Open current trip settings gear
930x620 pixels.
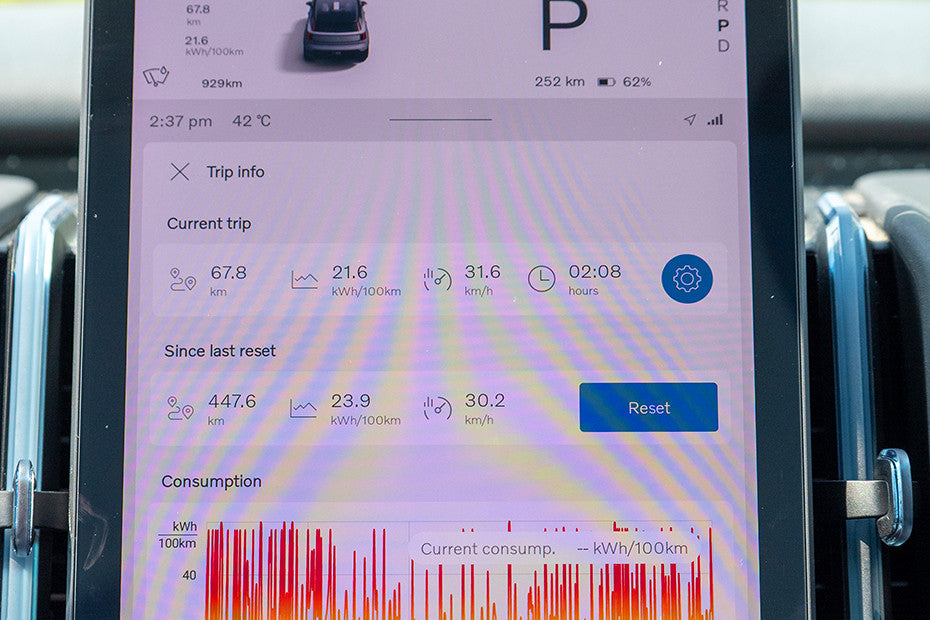[x=687, y=279]
